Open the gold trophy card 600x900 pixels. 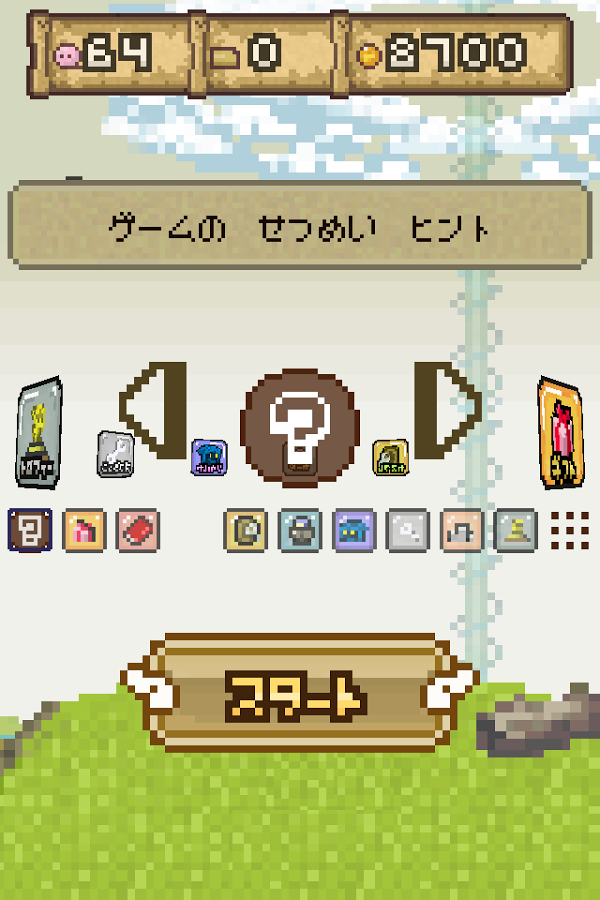click(x=38, y=432)
